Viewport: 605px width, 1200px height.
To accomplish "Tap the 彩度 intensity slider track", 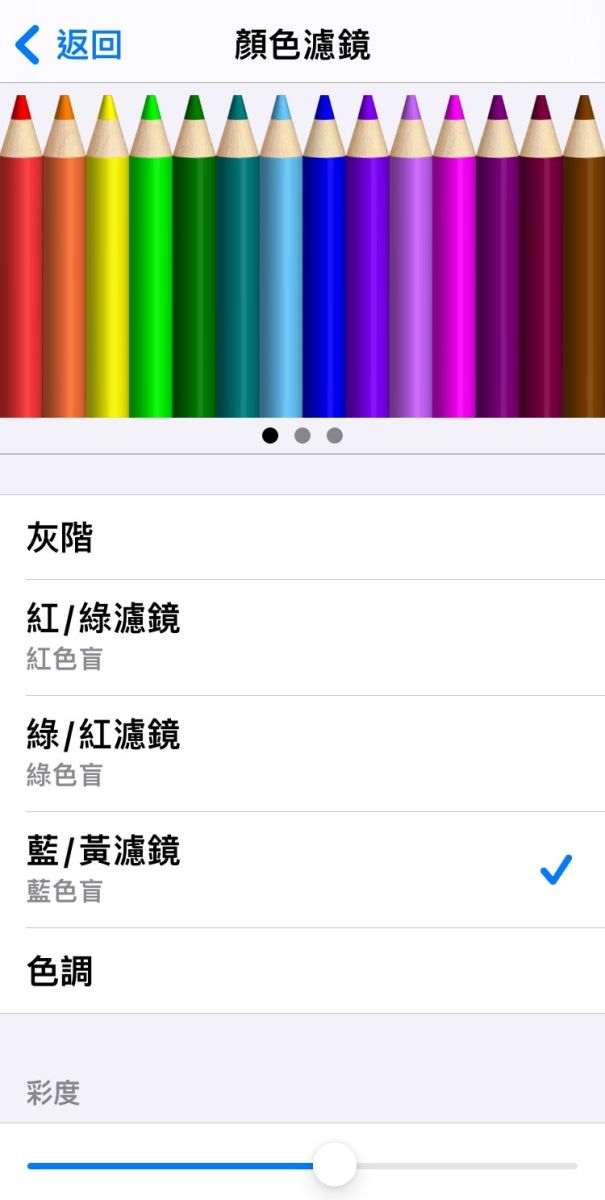I will [x=302, y=1165].
